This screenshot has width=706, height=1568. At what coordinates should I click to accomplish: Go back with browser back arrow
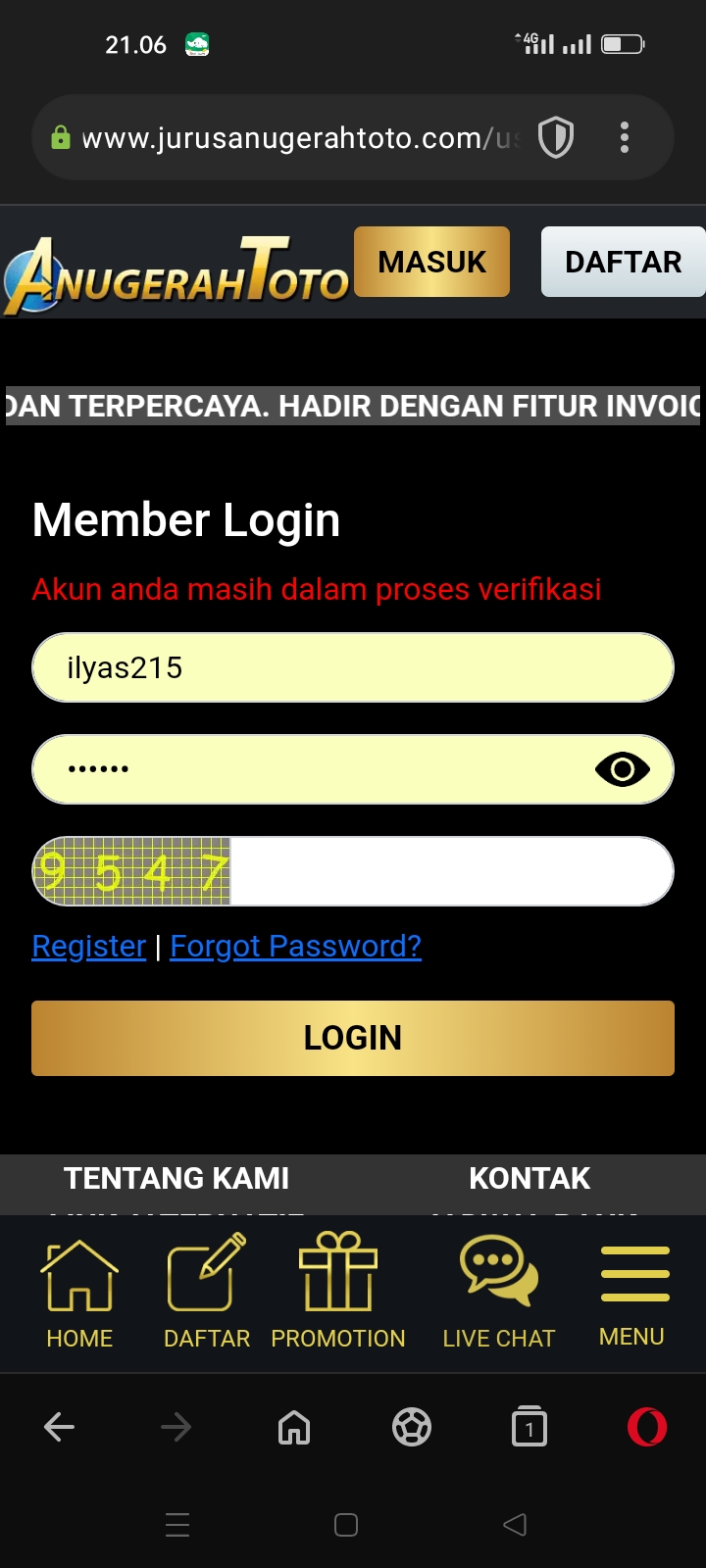pyautogui.click(x=59, y=1427)
